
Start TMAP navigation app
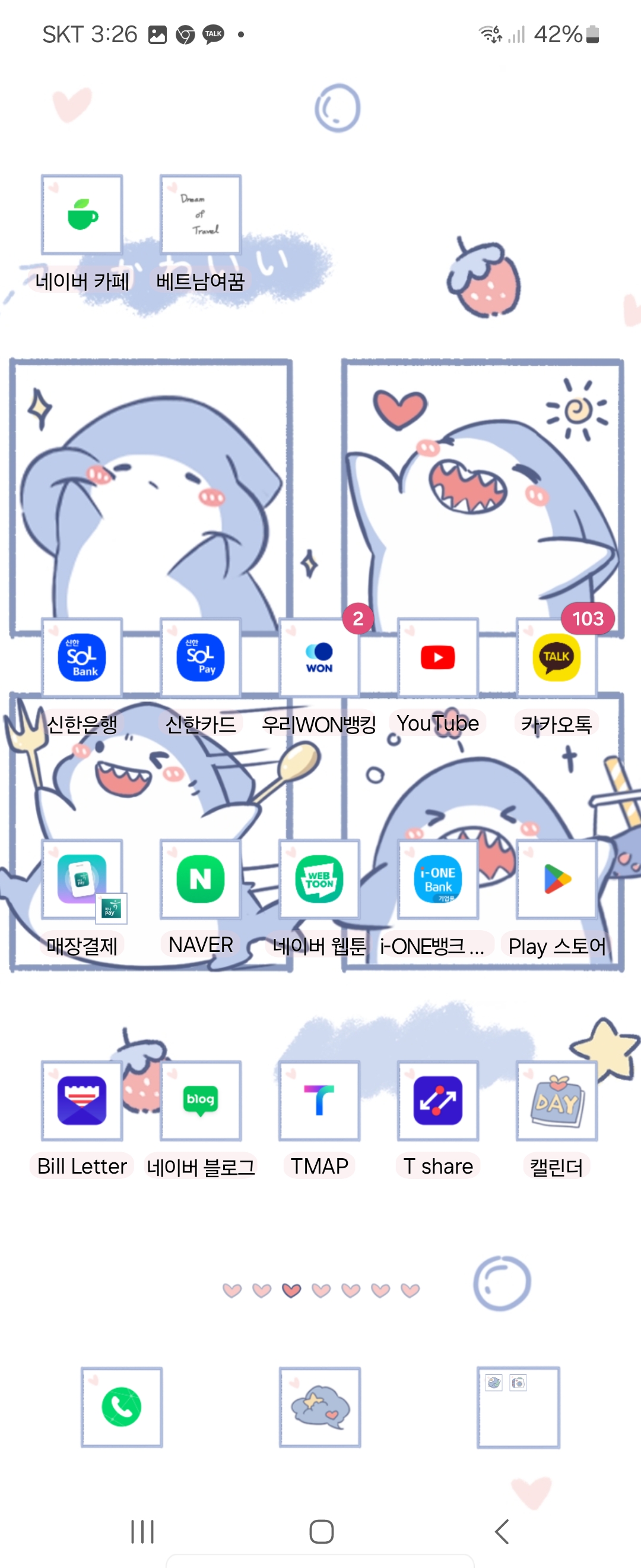(319, 1101)
